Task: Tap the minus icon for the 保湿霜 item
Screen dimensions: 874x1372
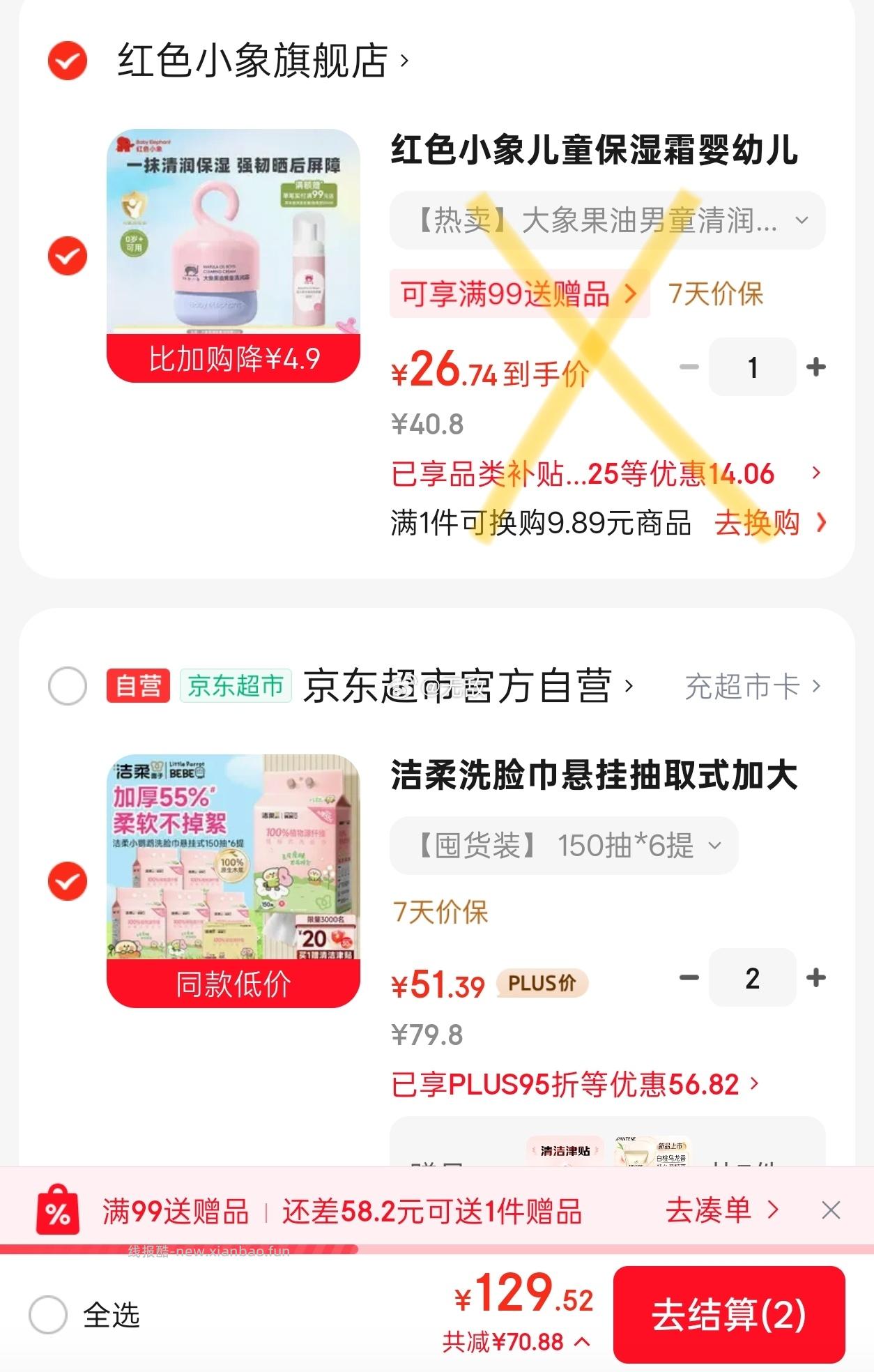Action: pyautogui.click(x=689, y=365)
